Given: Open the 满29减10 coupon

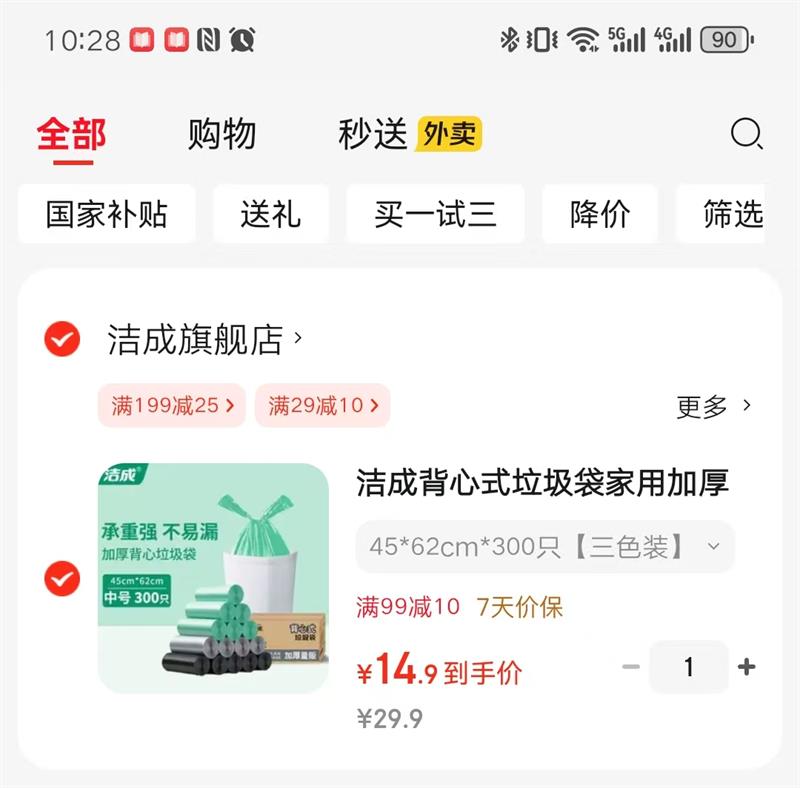Looking at the screenshot, I should [322, 405].
